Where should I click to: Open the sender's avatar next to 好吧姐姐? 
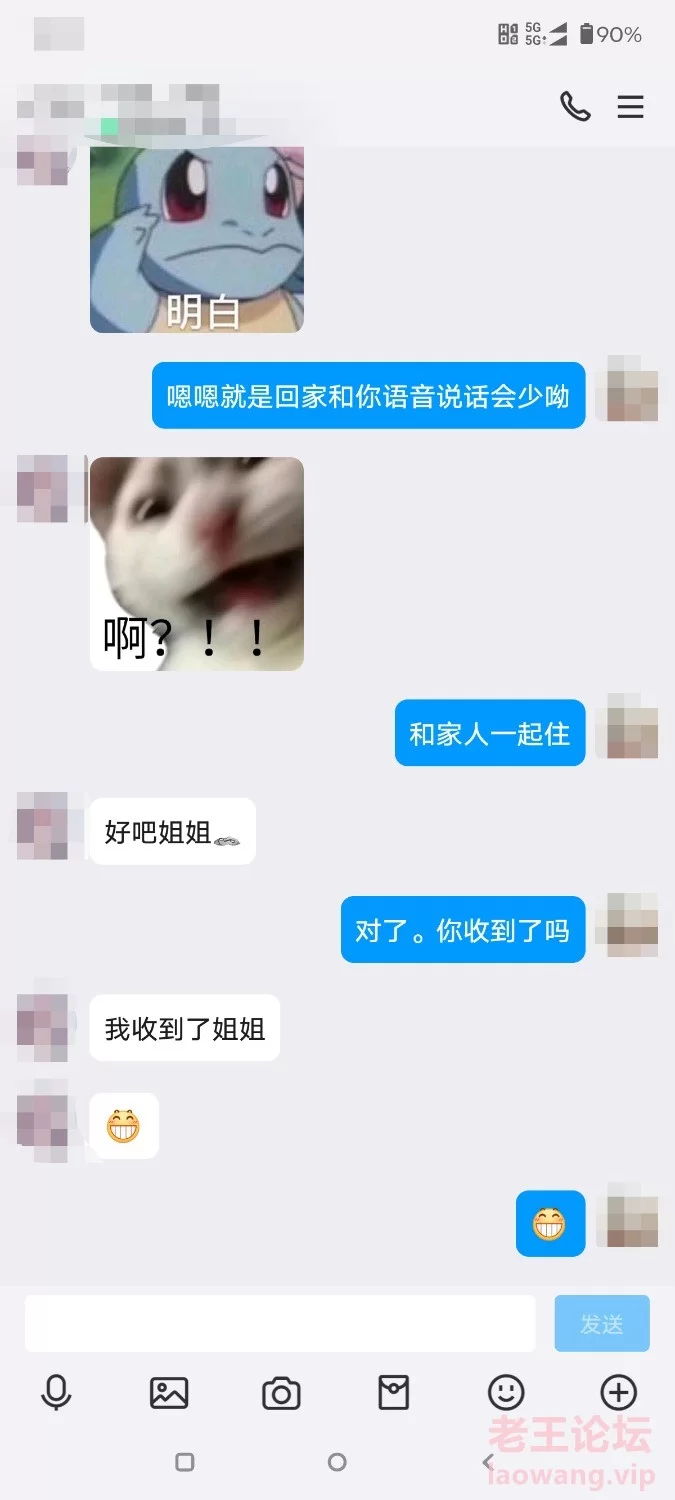(x=43, y=826)
